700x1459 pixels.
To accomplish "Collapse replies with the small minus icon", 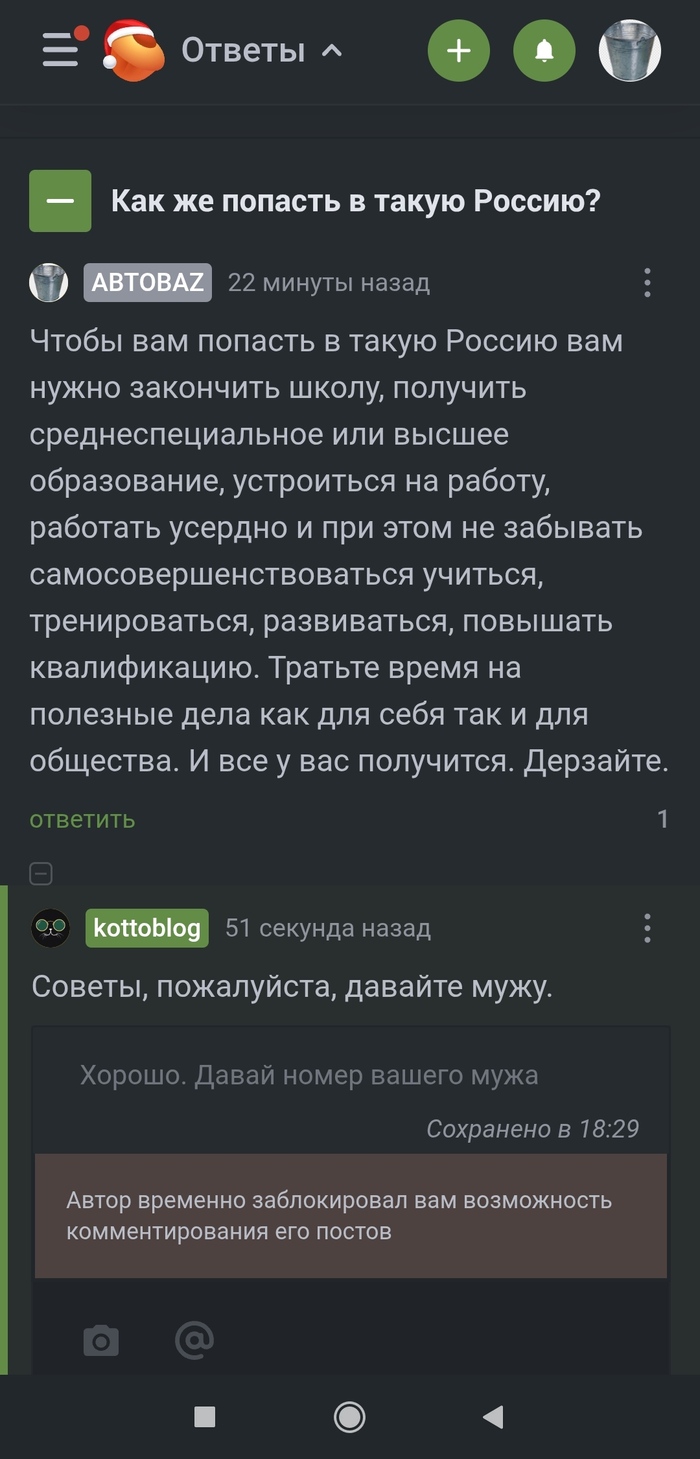I will pyautogui.click(x=41, y=873).
